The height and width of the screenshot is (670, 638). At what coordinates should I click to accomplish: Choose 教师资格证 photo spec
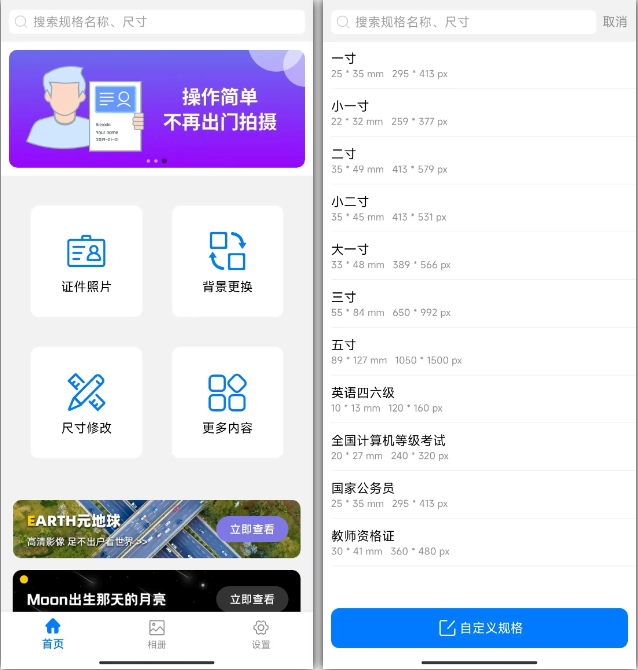478,543
